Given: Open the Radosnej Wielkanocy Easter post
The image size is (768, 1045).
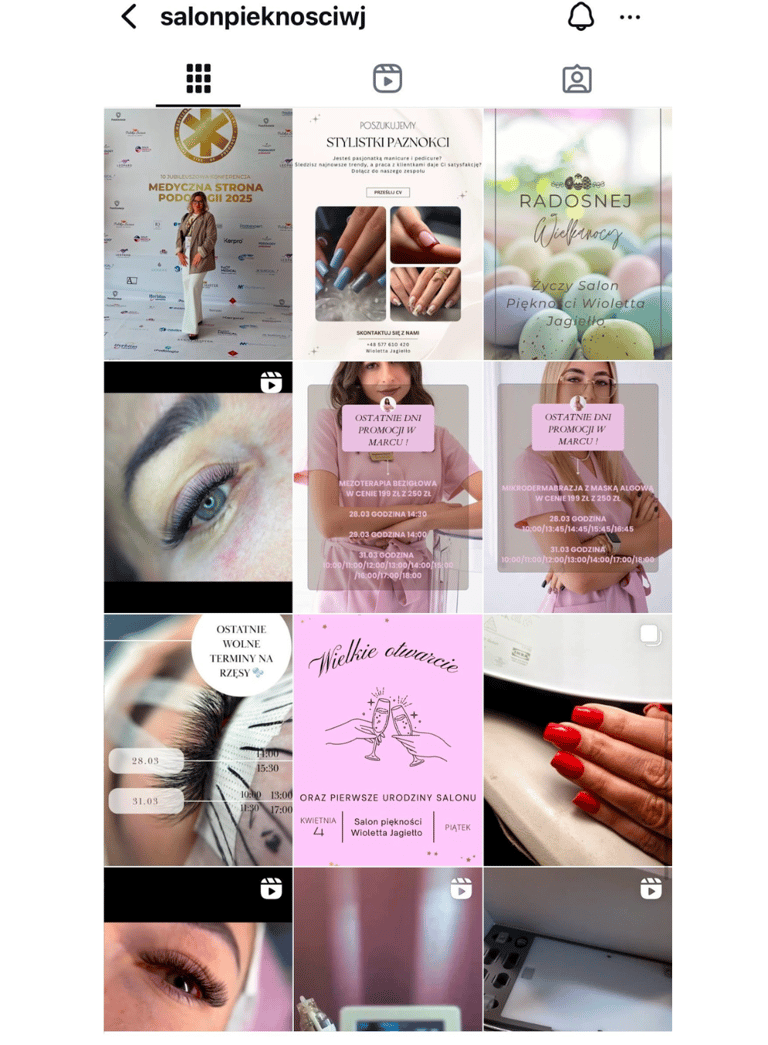Looking at the screenshot, I should (578, 234).
